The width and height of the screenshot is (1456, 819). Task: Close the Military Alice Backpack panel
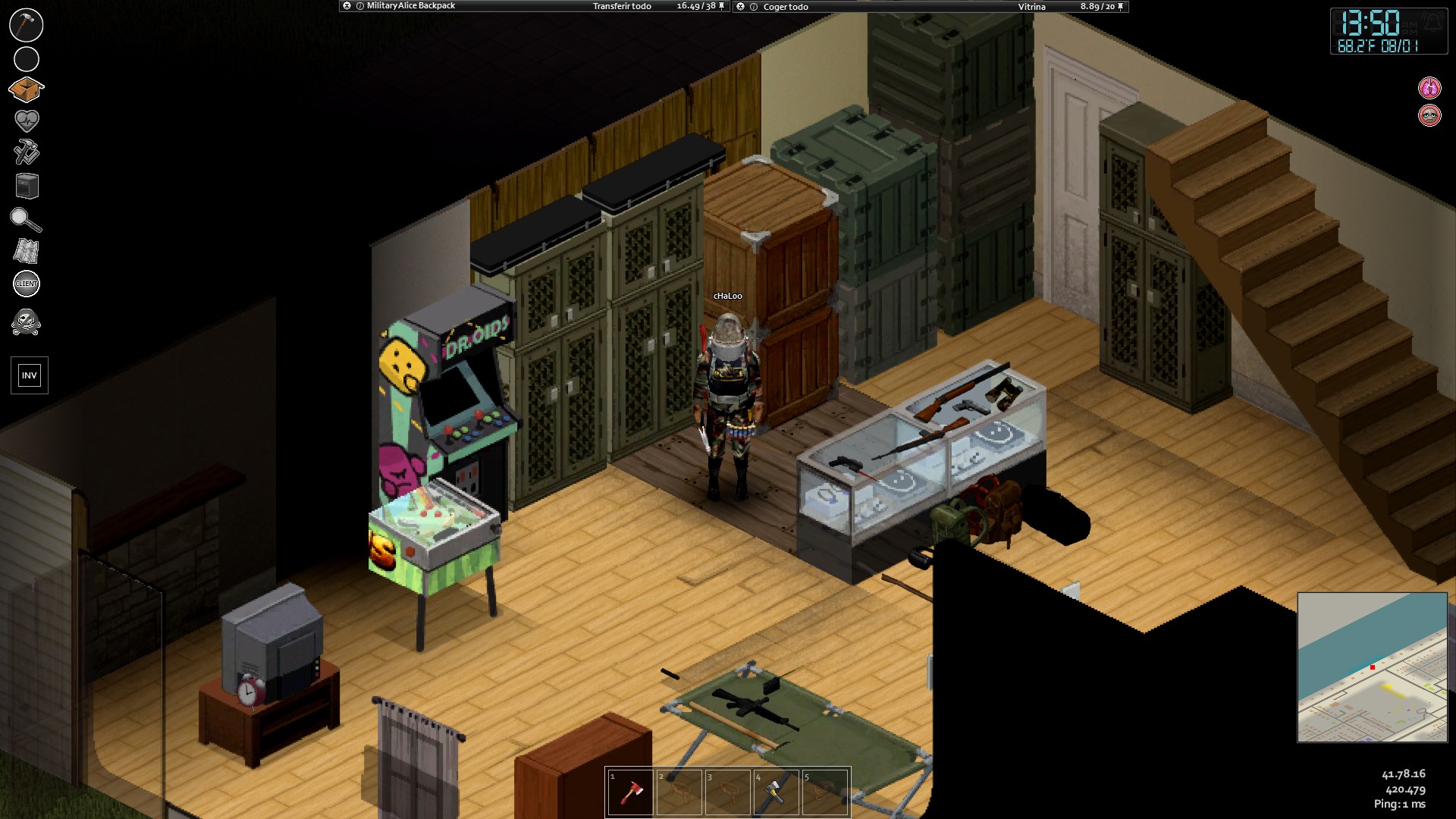tap(347, 6)
